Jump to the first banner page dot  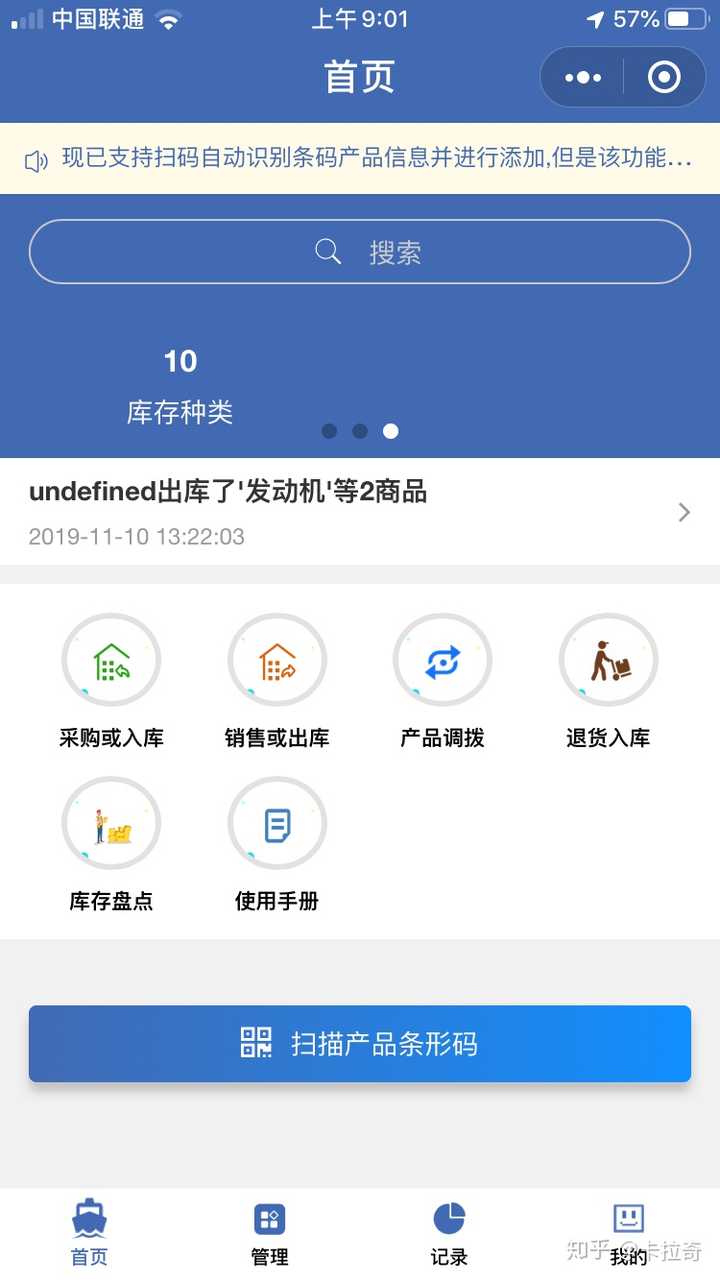click(329, 431)
